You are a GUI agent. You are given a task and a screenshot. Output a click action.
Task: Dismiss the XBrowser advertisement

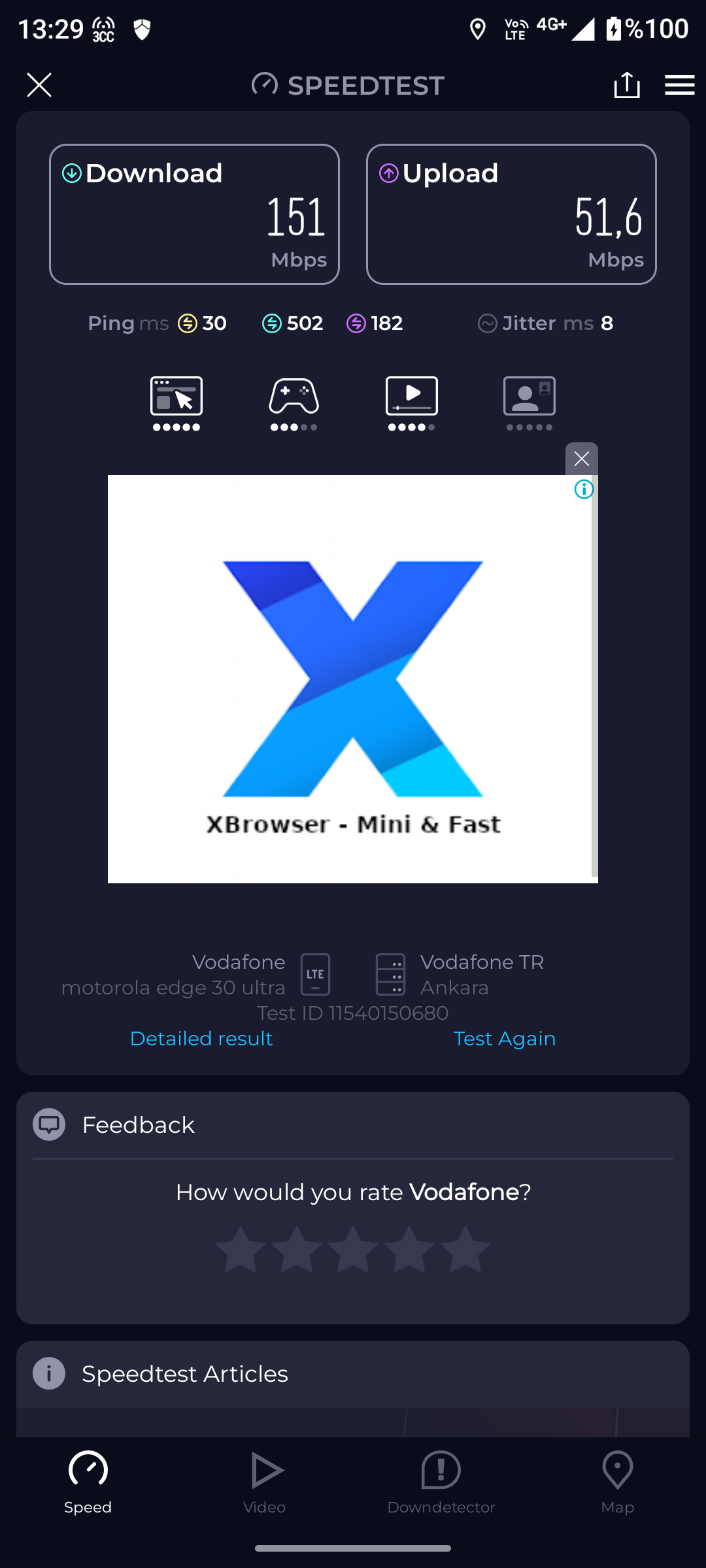pos(581,459)
